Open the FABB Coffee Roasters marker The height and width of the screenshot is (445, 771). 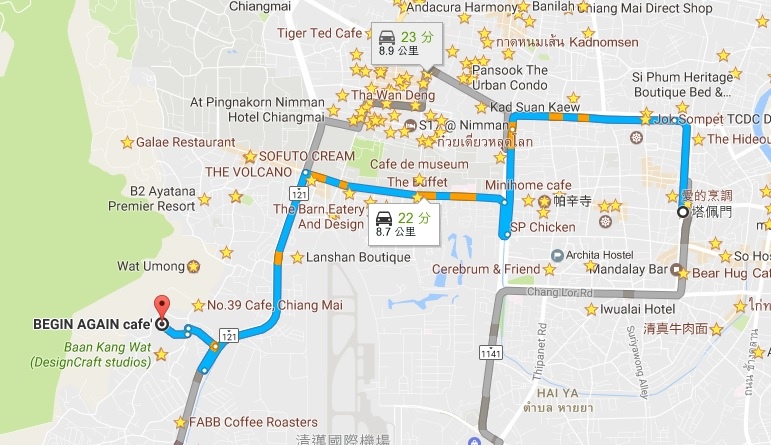(180, 422)
